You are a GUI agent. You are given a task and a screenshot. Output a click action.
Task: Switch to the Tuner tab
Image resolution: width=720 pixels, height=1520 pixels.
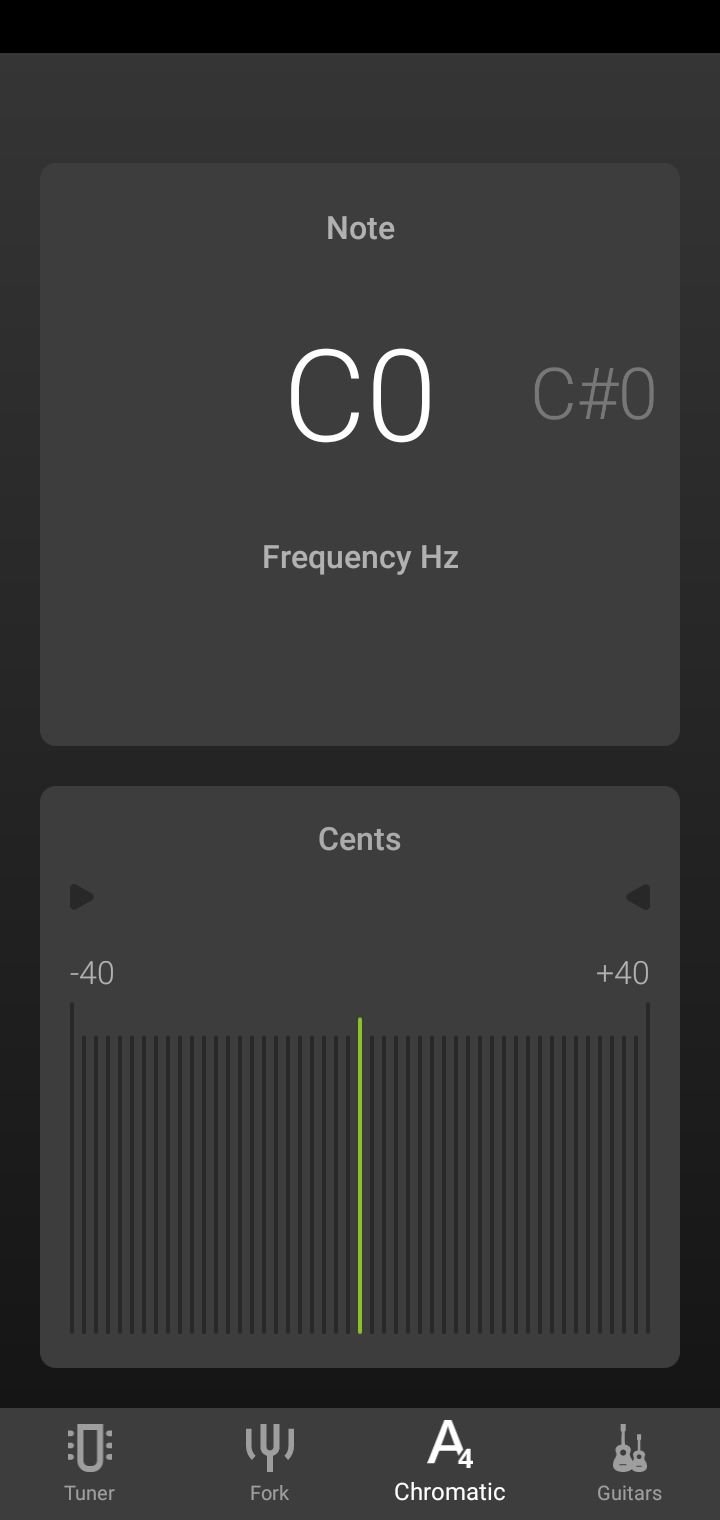[x=90, y=1463]
